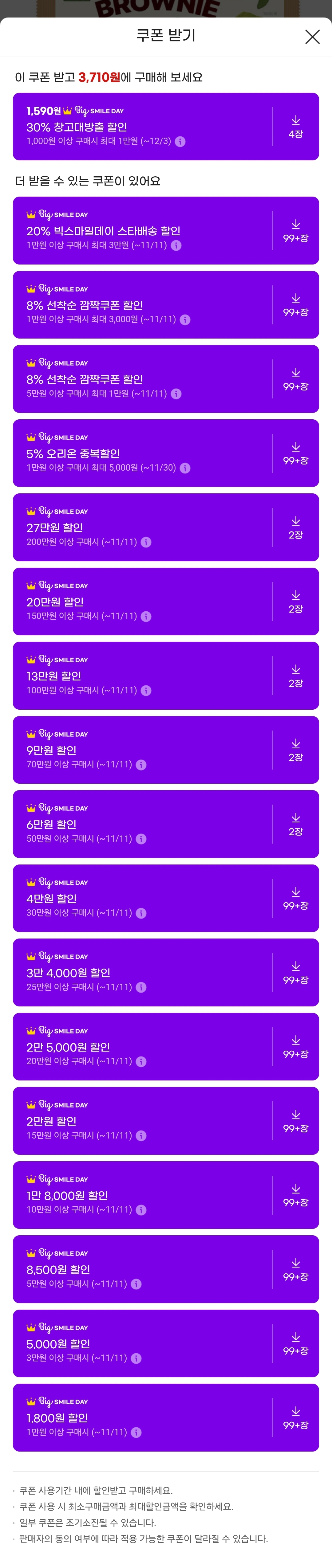Download the 8% 깜짝쿠폰 5만원 이상 coupon
The width and height of the screenshot is (332, 1568).
(x=295, y=379)
